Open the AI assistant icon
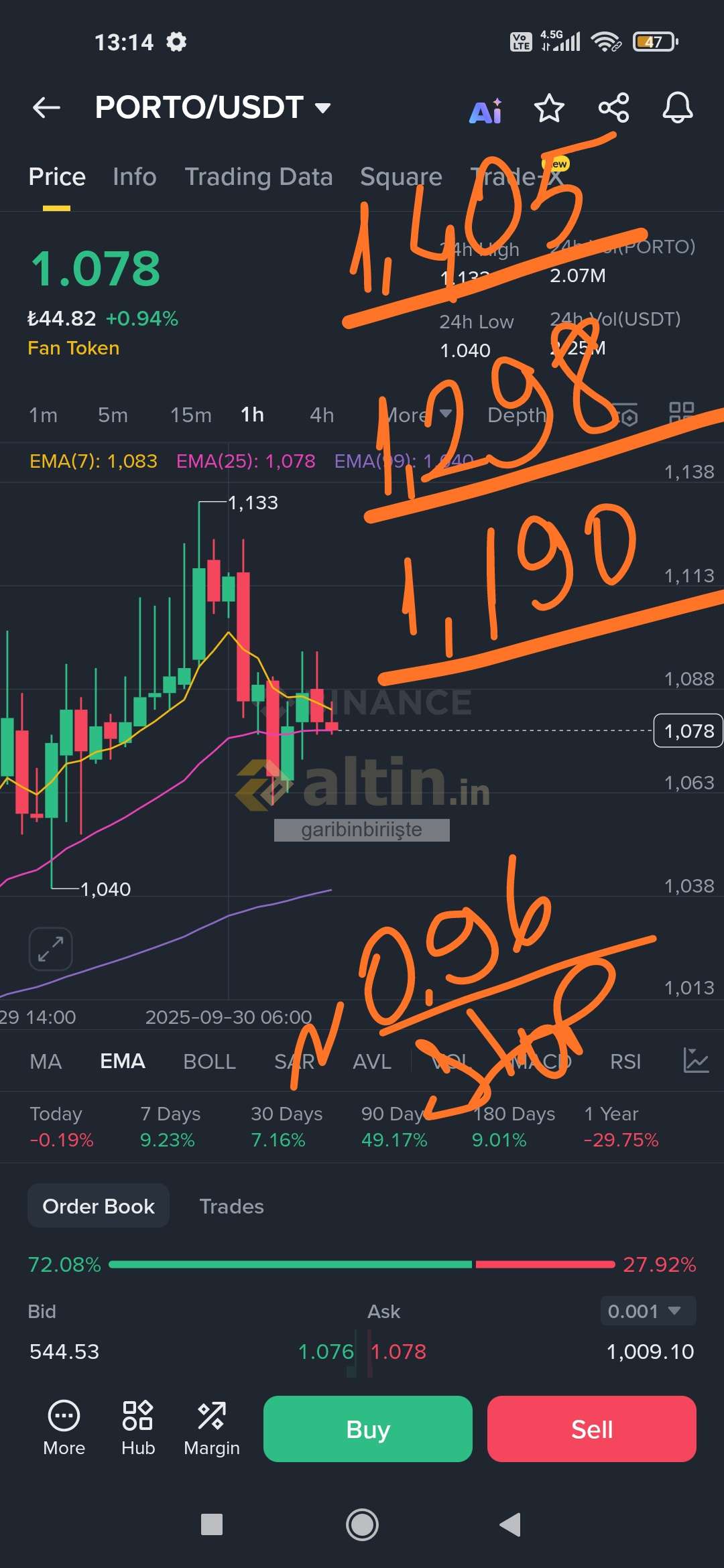Image resolution: width=724 pixels, height=1568 pixels. coord(486,111)
